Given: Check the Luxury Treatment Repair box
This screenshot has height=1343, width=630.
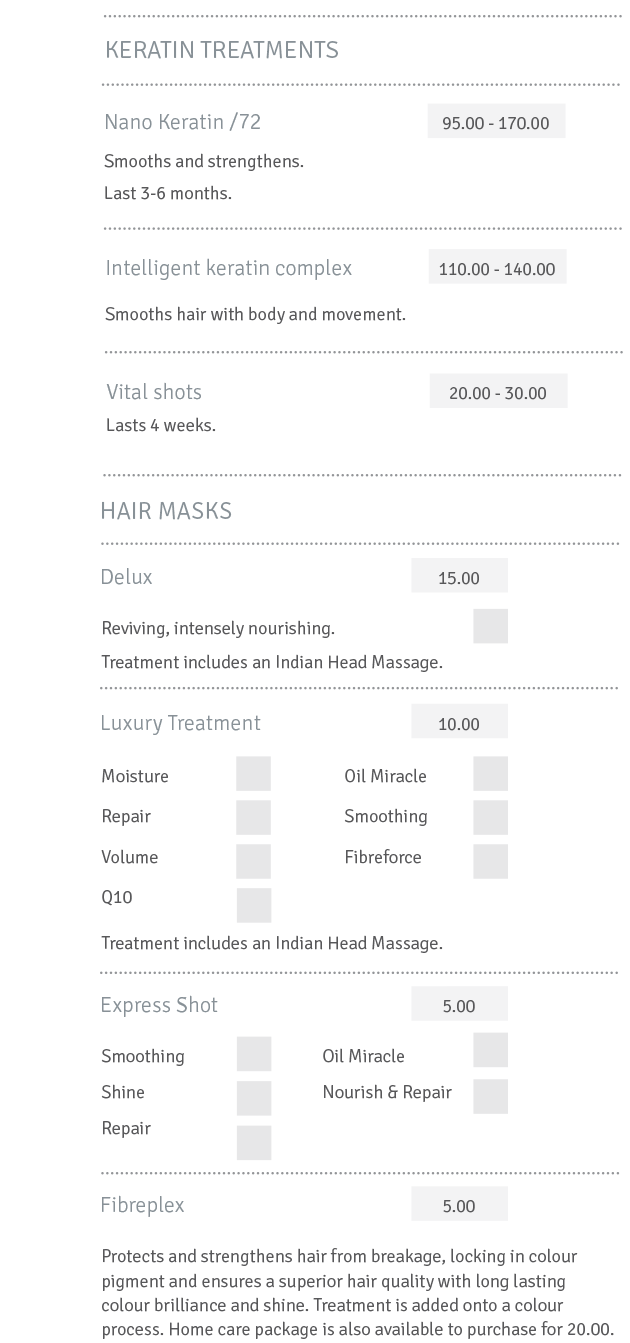Looking at the screenshot, I should coord(253,817).
